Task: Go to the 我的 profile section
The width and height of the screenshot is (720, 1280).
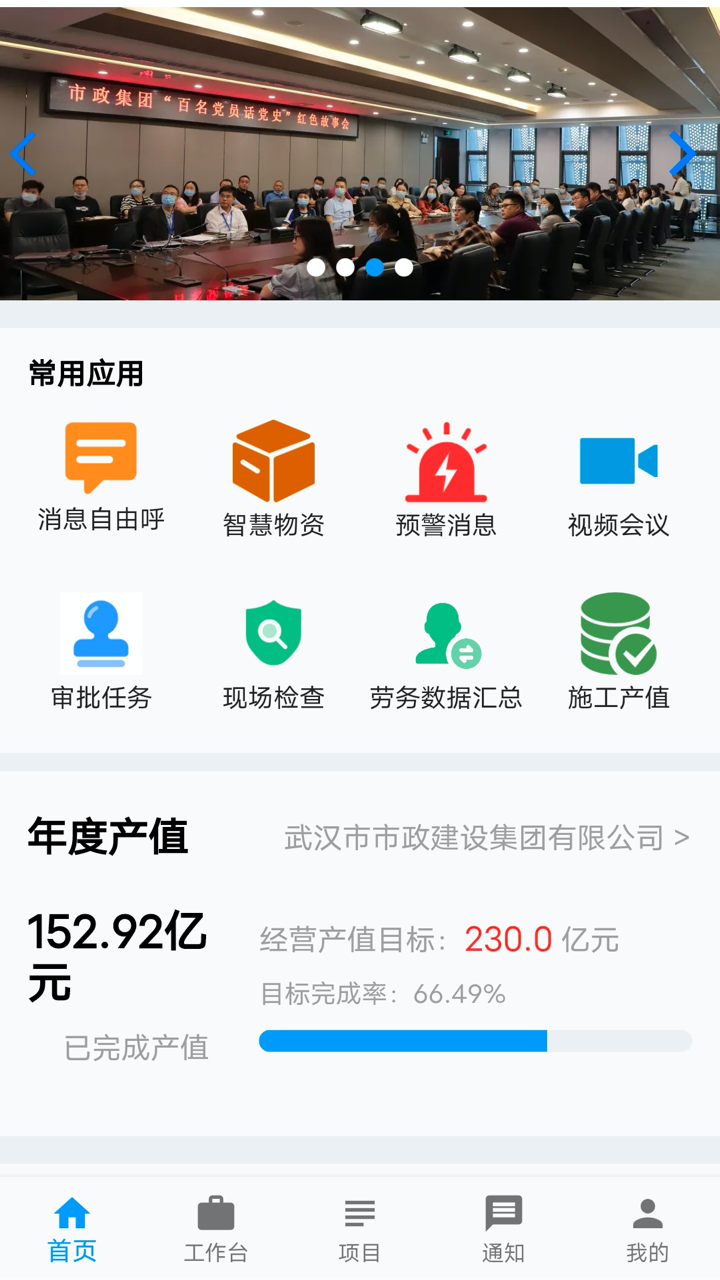Action: tap(648, 1228)
